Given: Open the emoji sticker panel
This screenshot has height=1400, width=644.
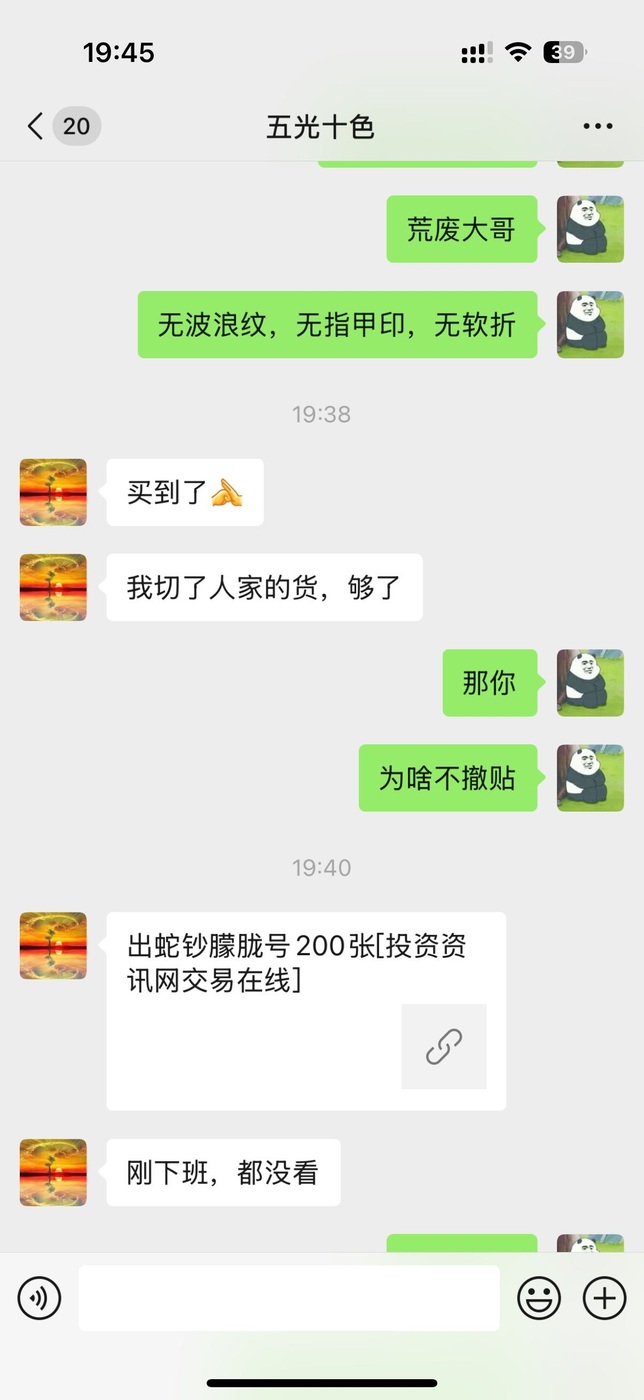Looking at the screenshot, I should click(x=539, y=1298).
